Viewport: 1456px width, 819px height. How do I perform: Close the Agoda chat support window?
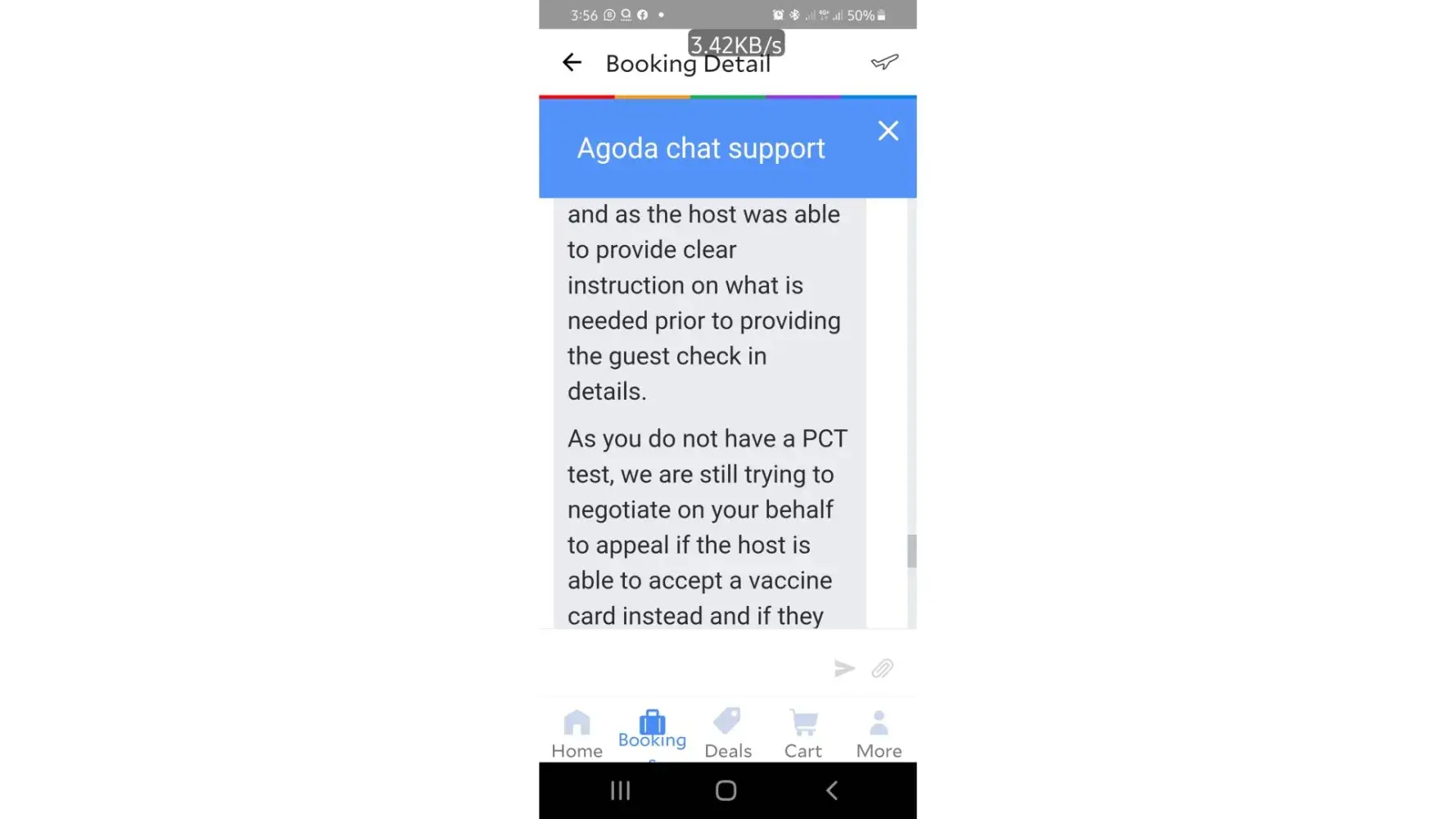click(x=888, y=131)
